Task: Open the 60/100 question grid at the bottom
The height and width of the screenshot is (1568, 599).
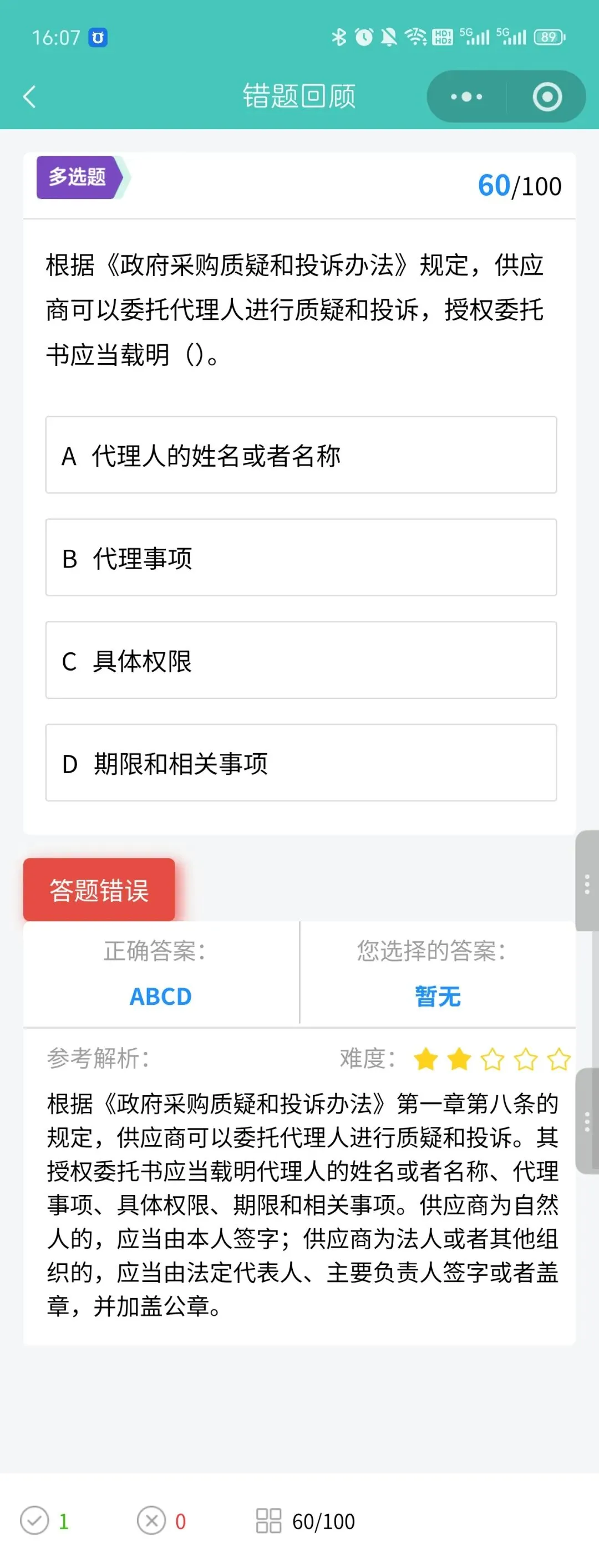Action: click(x=305, y=1521)
